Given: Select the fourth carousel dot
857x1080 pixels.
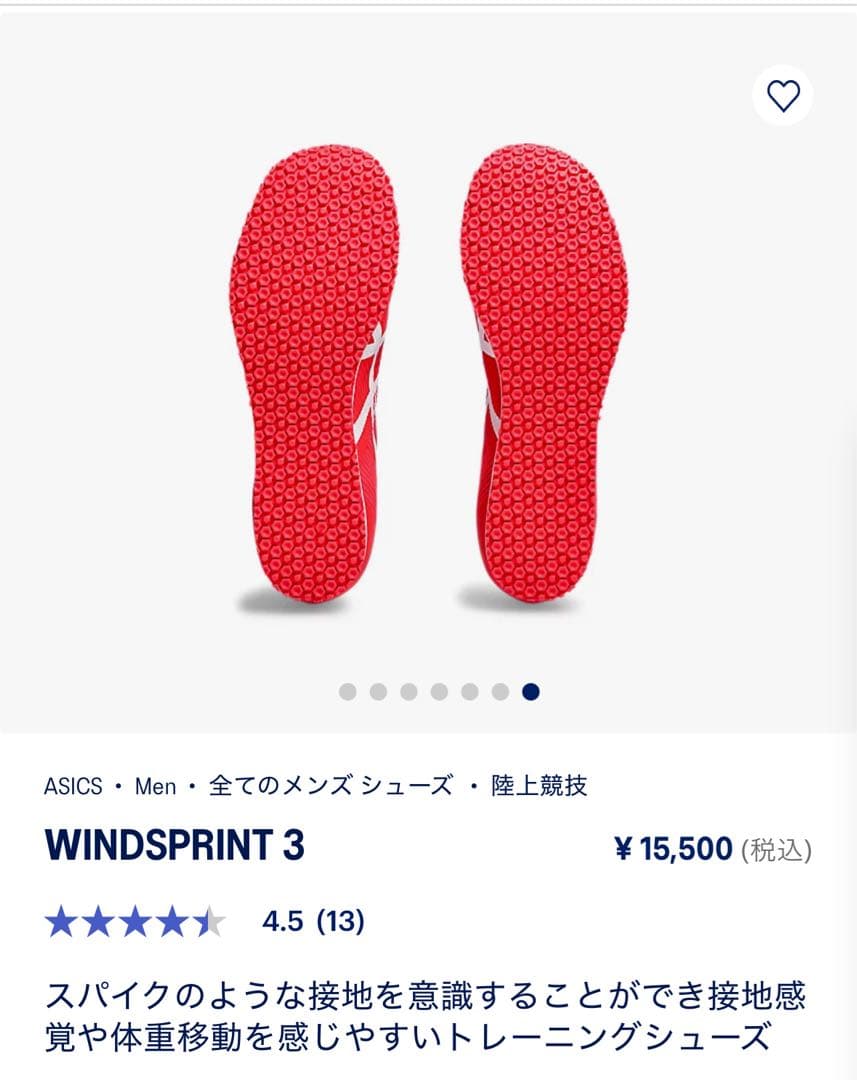Looking at the screenshot, I should (440, 690).
